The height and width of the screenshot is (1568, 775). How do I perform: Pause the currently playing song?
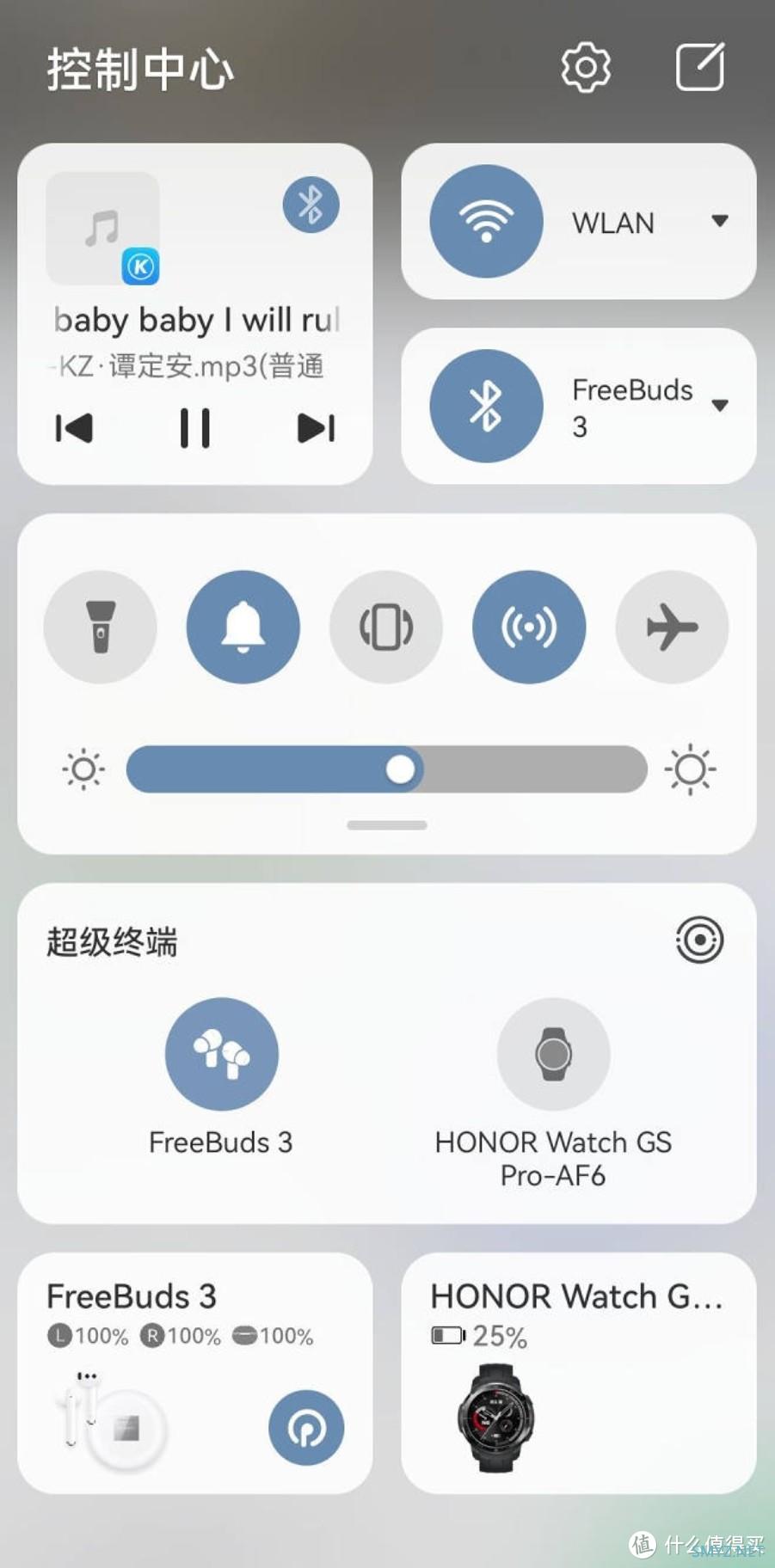[195, 428]
